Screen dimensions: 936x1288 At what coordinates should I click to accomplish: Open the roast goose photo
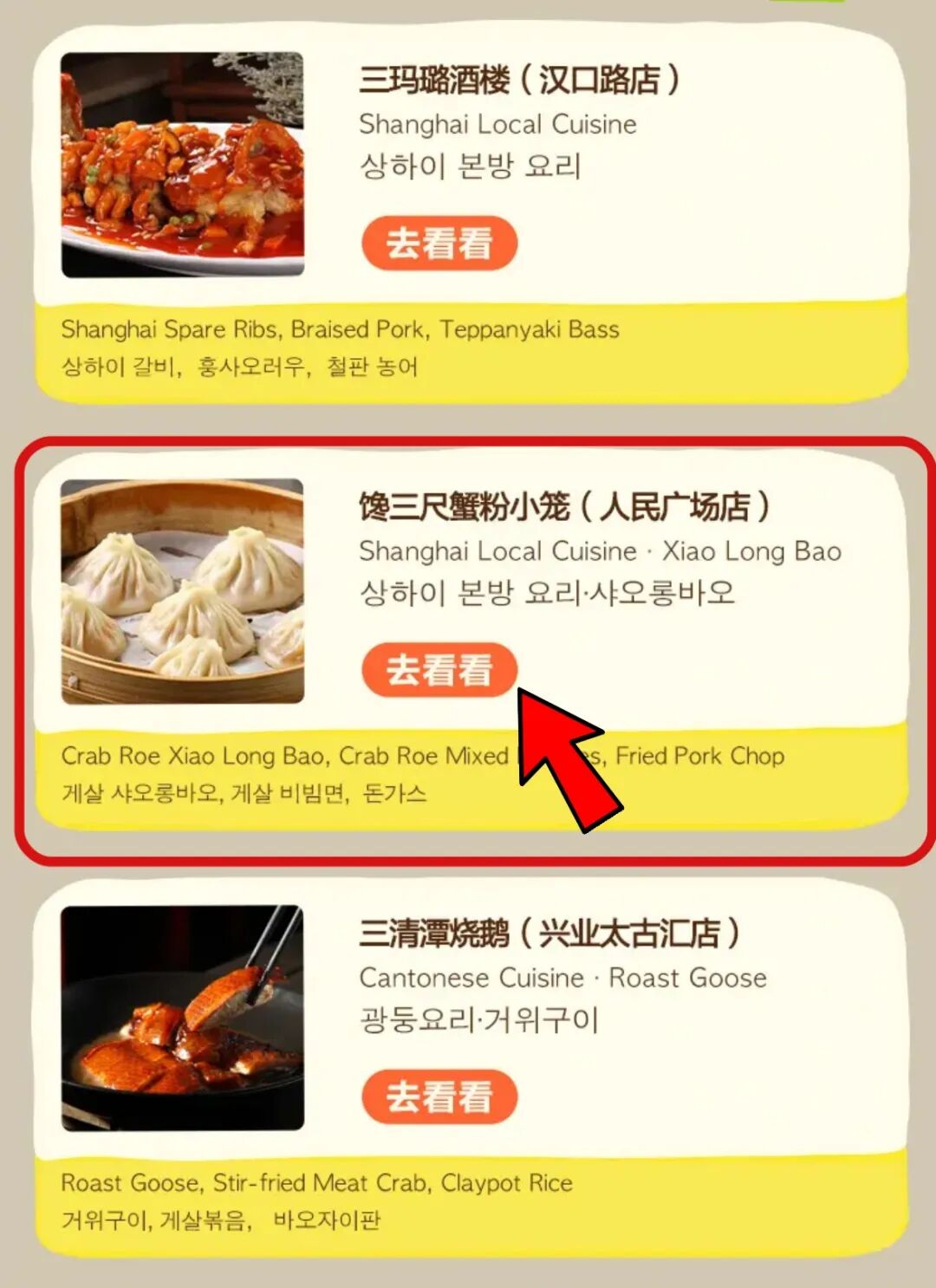tap(183, 1018)
